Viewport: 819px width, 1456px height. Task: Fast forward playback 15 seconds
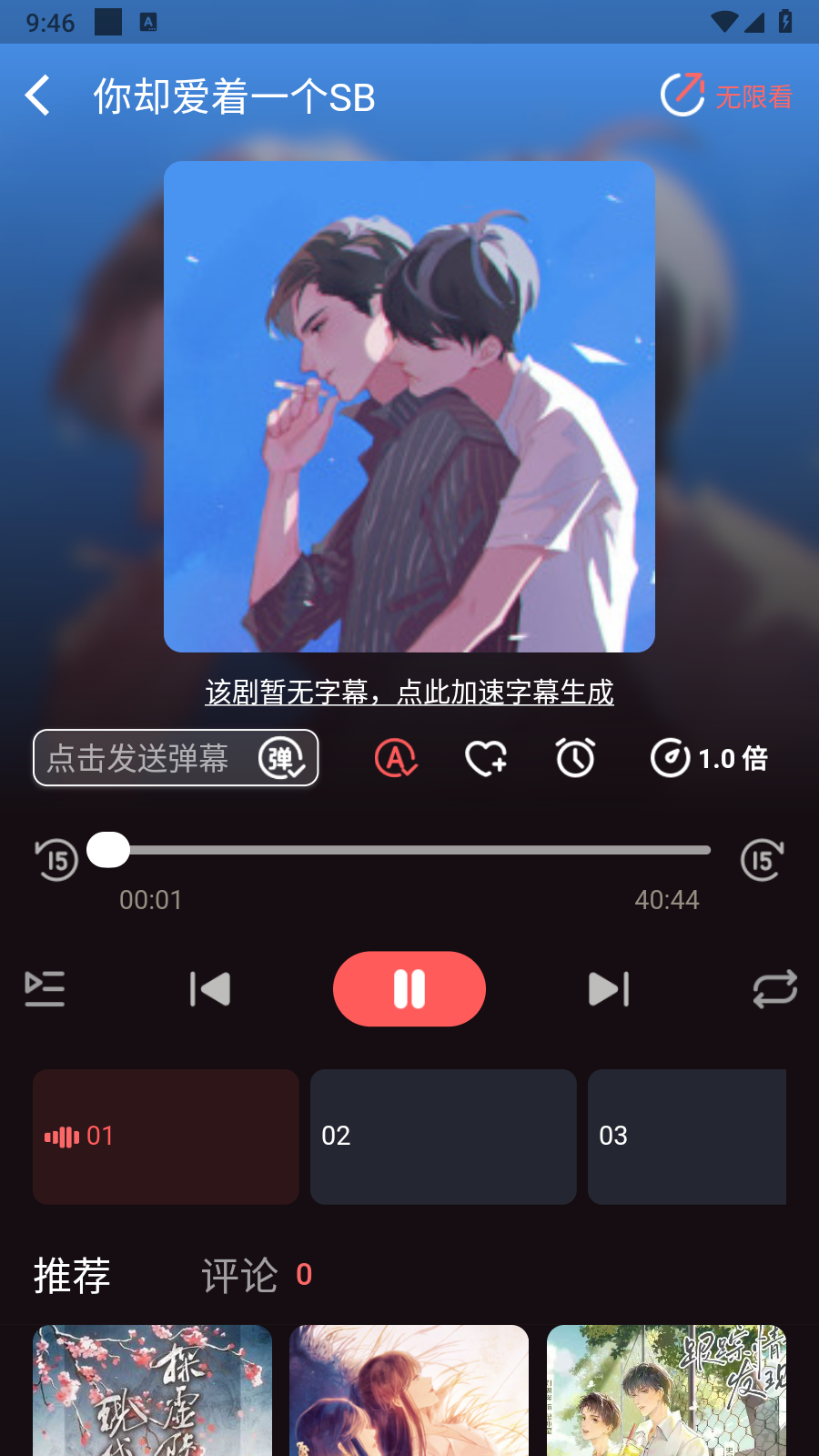click(x=763, y=861)
